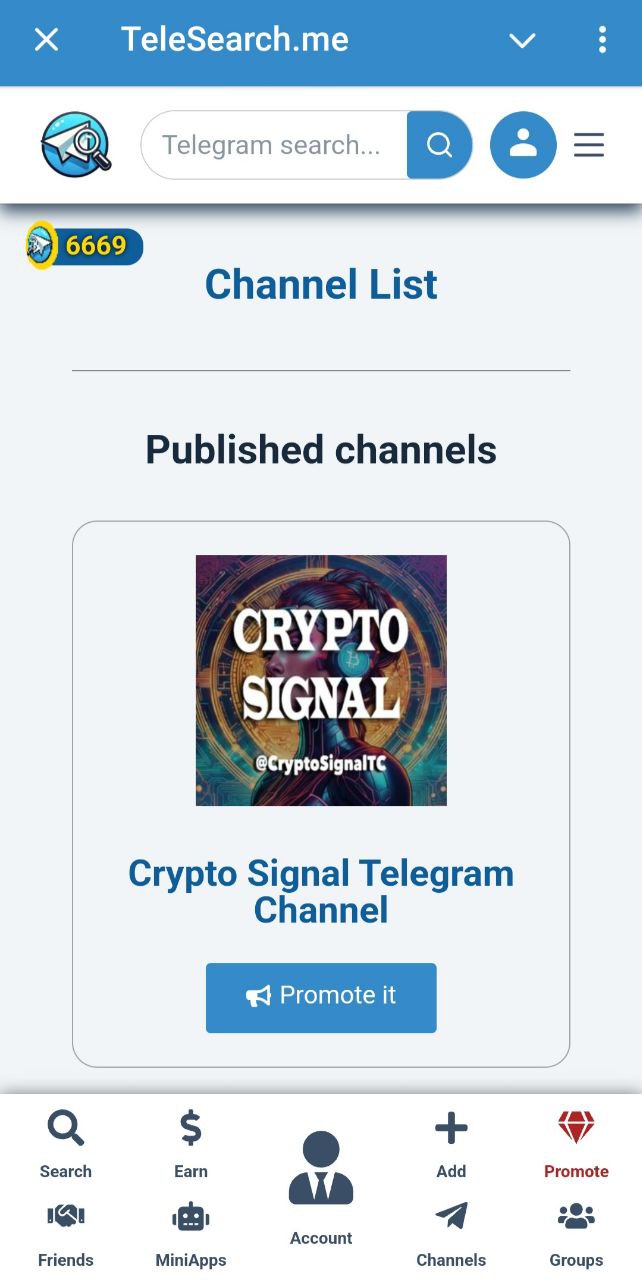Viewport: 642px width, 1280px height.
Task: Tap the Telegram search text field
Action: (272, 145)
